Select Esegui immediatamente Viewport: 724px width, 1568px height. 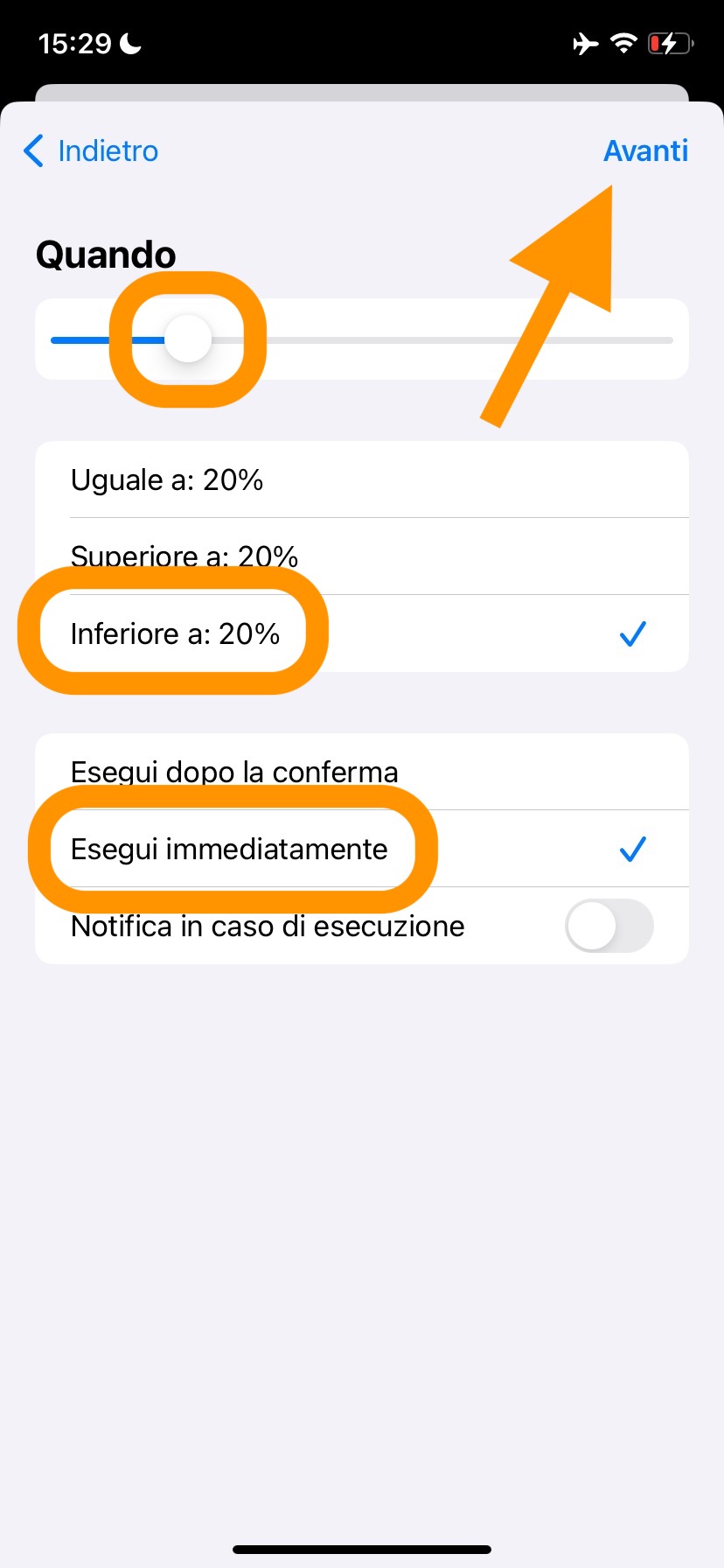pyautogui.click(x=361, y=849)
